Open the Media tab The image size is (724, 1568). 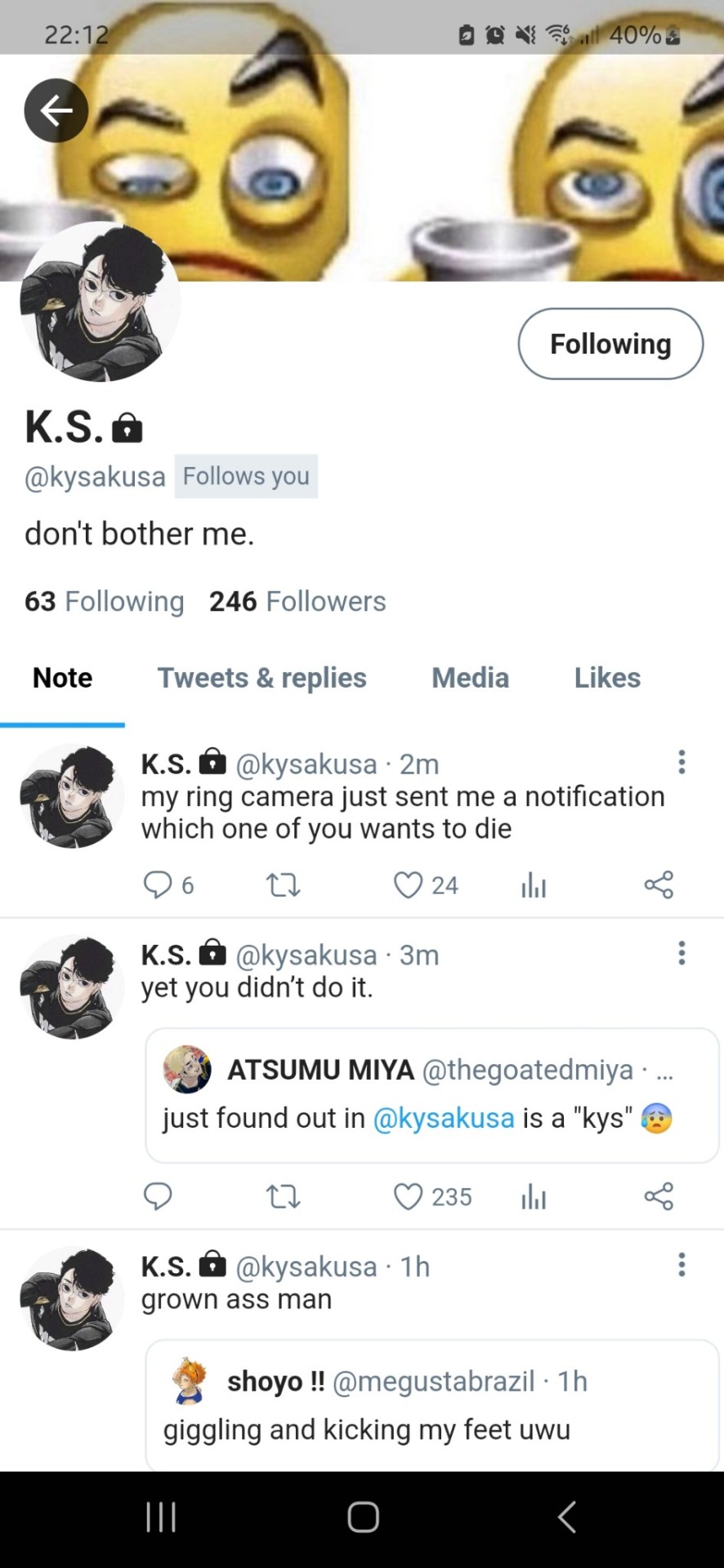click(x=470, y=678)
